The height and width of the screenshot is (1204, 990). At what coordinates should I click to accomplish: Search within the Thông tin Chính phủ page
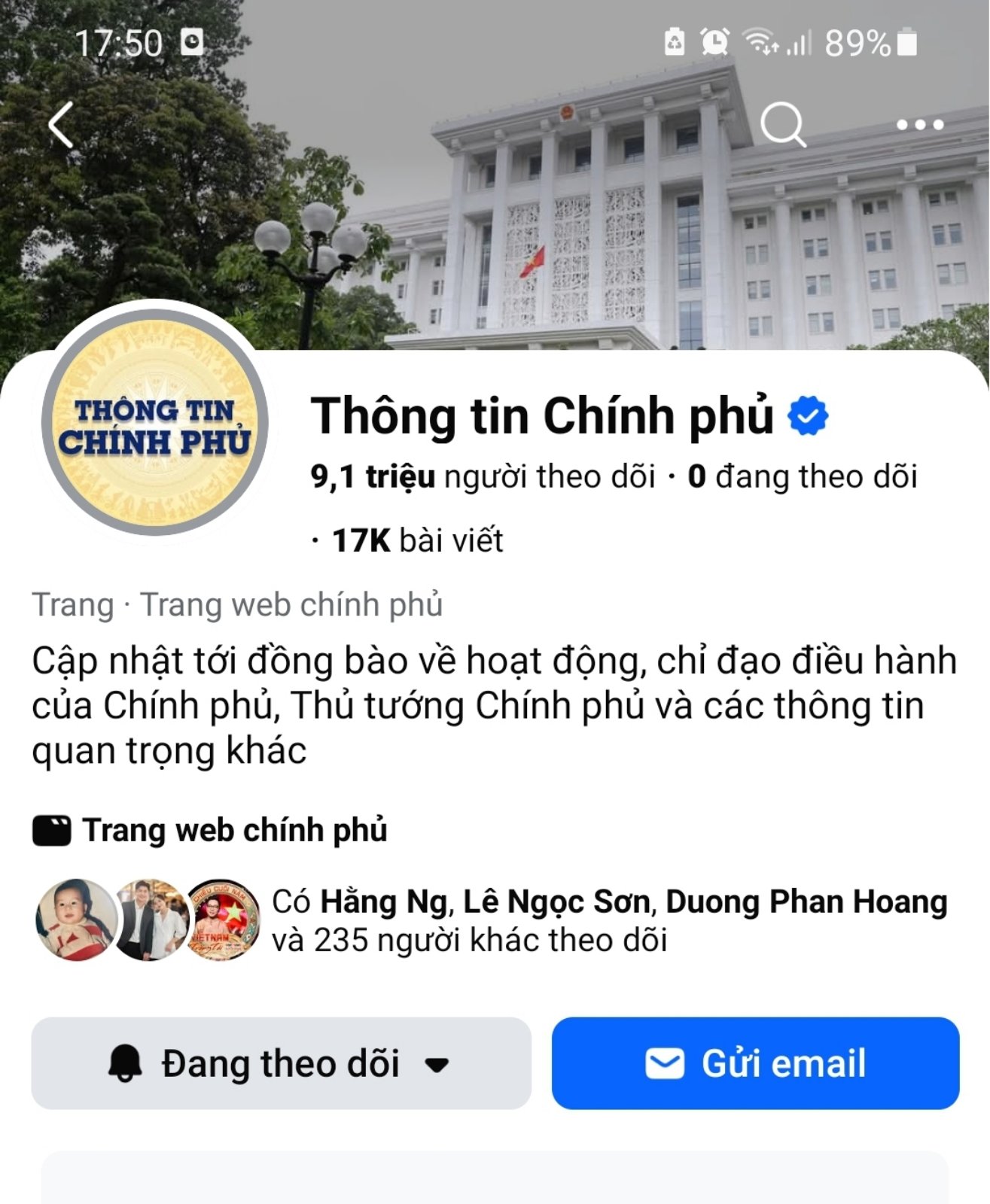782,125
